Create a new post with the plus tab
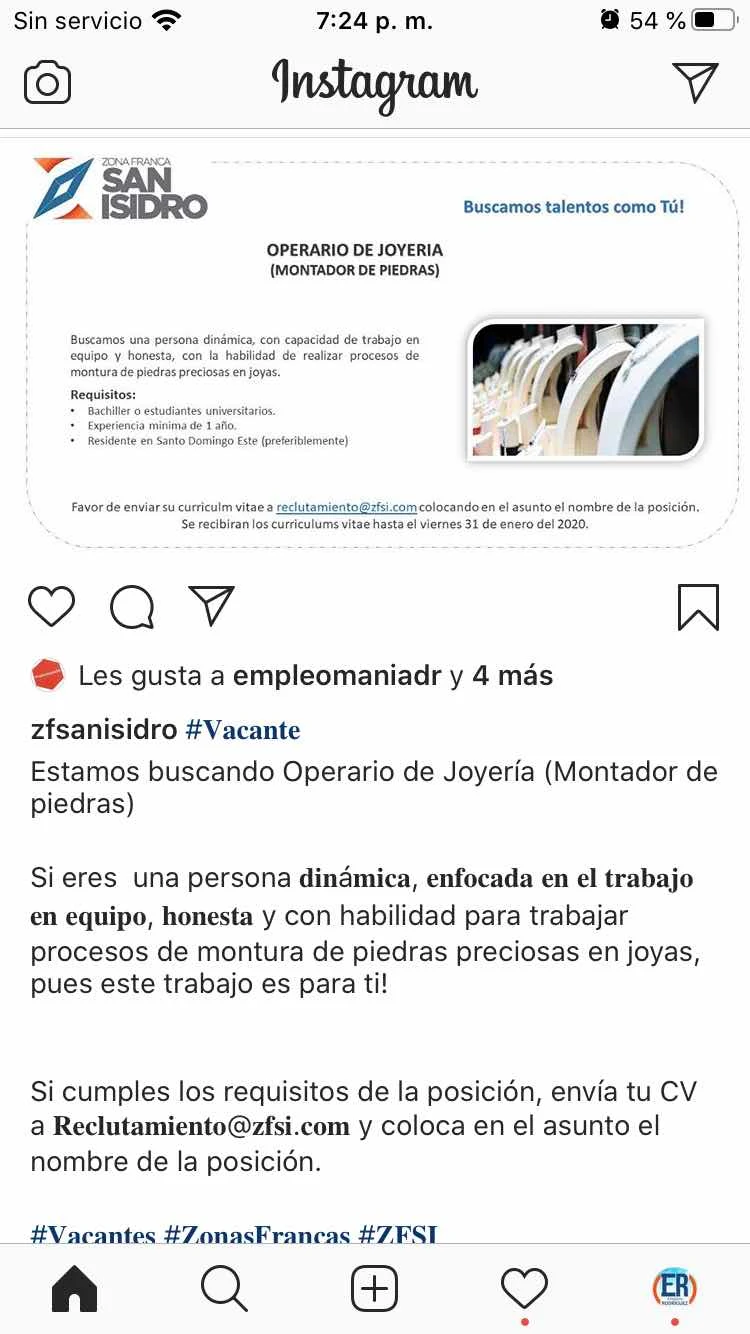 click(x=375, y=1288)
